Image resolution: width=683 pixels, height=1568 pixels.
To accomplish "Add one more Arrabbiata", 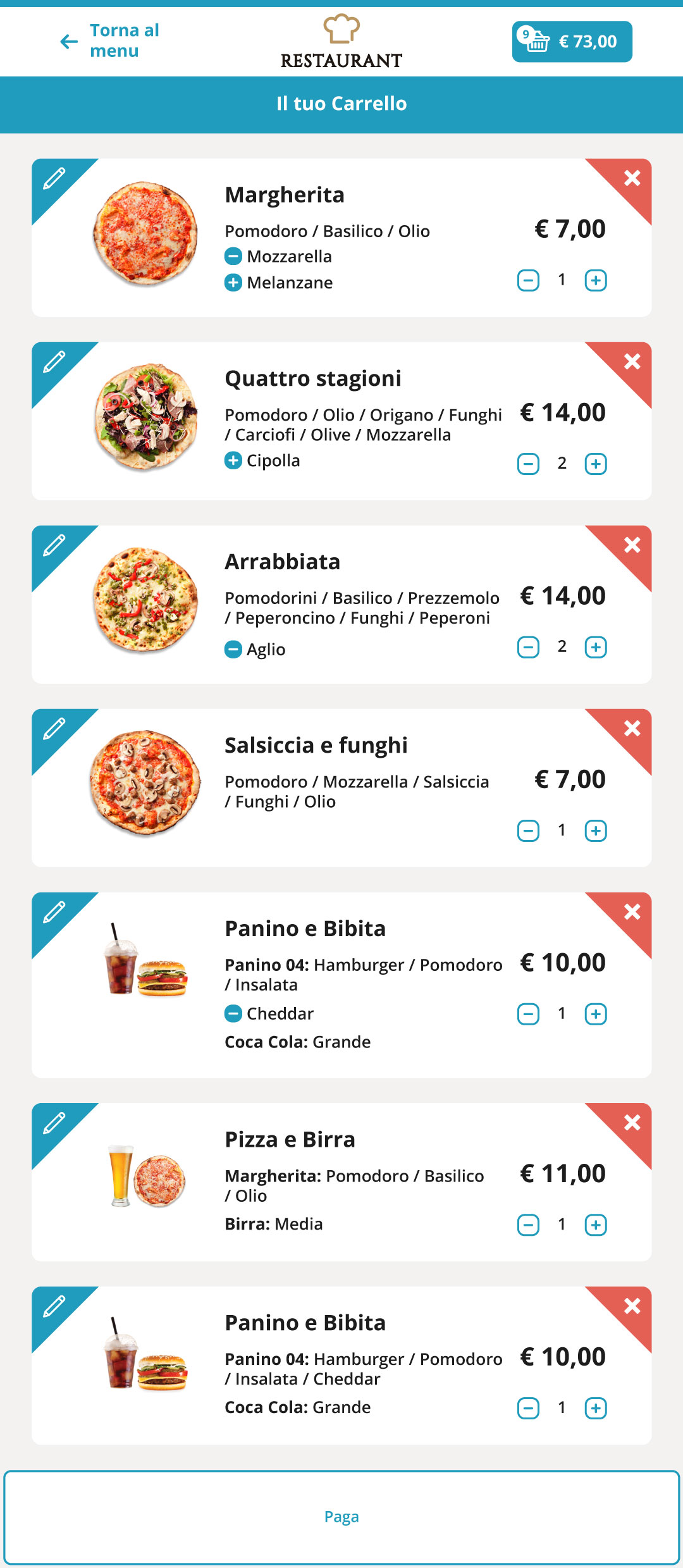I will point(596,647).
